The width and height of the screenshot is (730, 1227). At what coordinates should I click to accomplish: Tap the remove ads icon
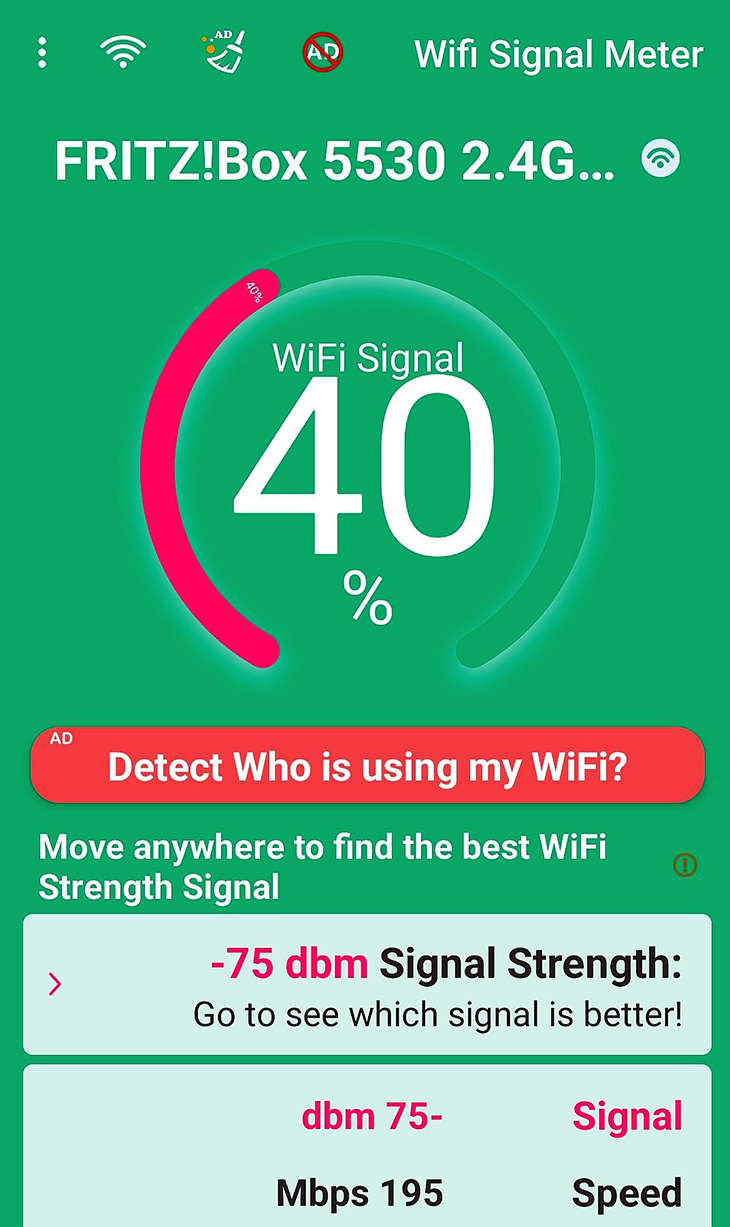coord(323,52)
